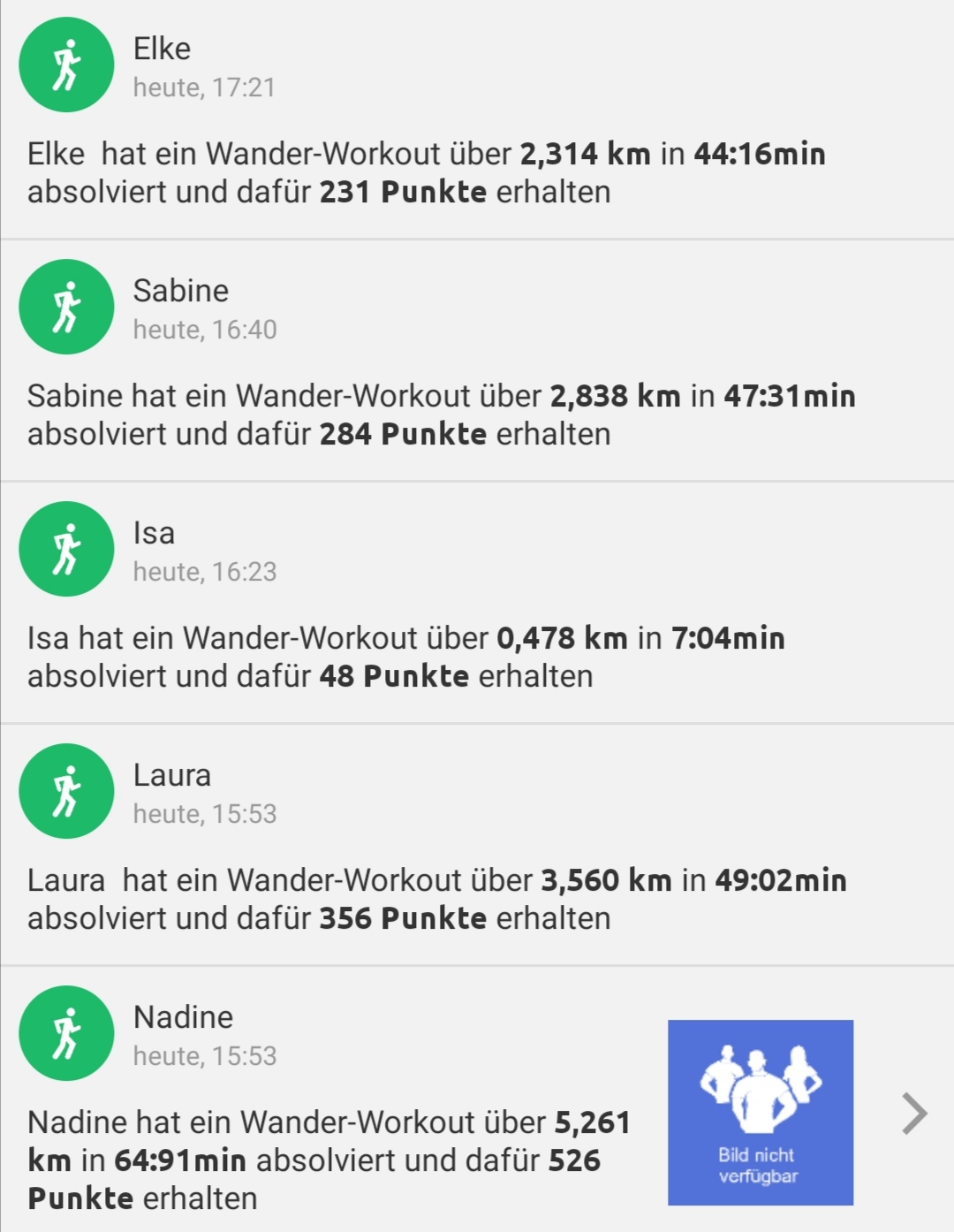954x1232 pixels.
Task: Open Laura's green workout avatar
Action: (x=65, y=791)
